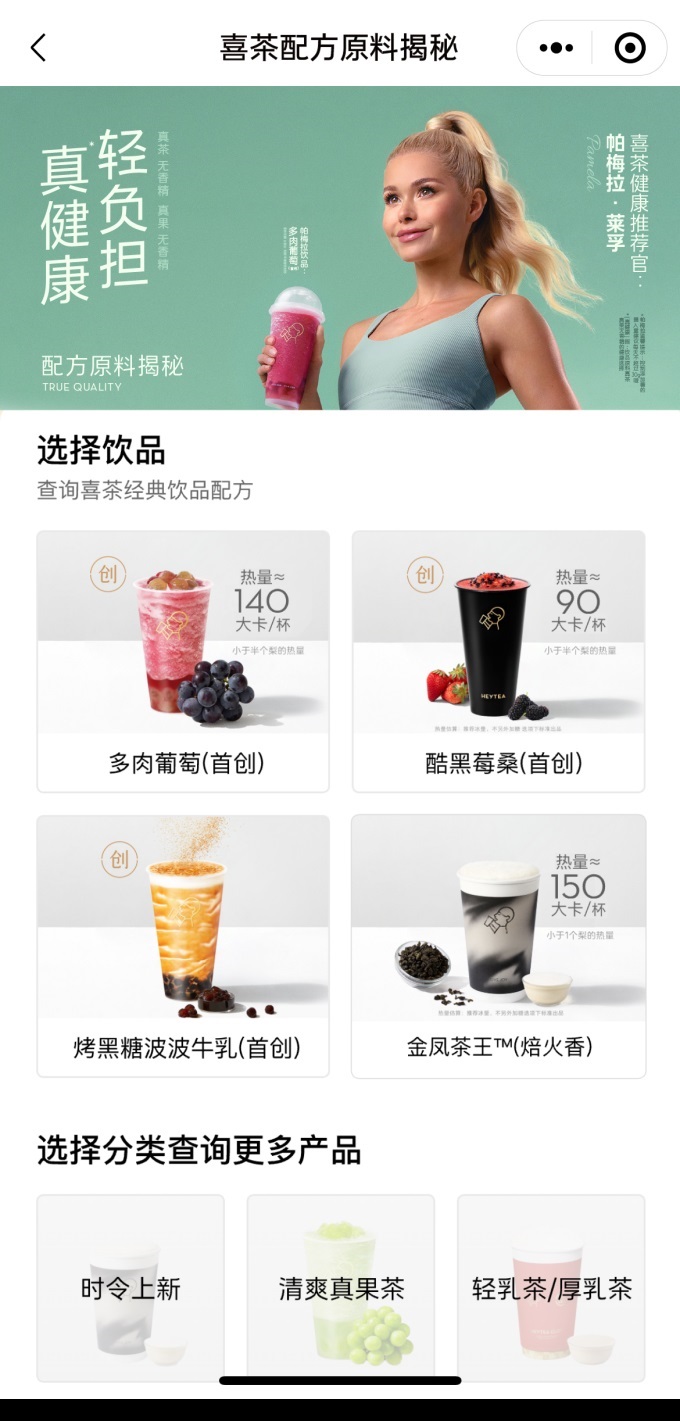Open the 金凤茶王(焙火香) drink card
The image size is (680, 1421).
(x=498, y=946)
